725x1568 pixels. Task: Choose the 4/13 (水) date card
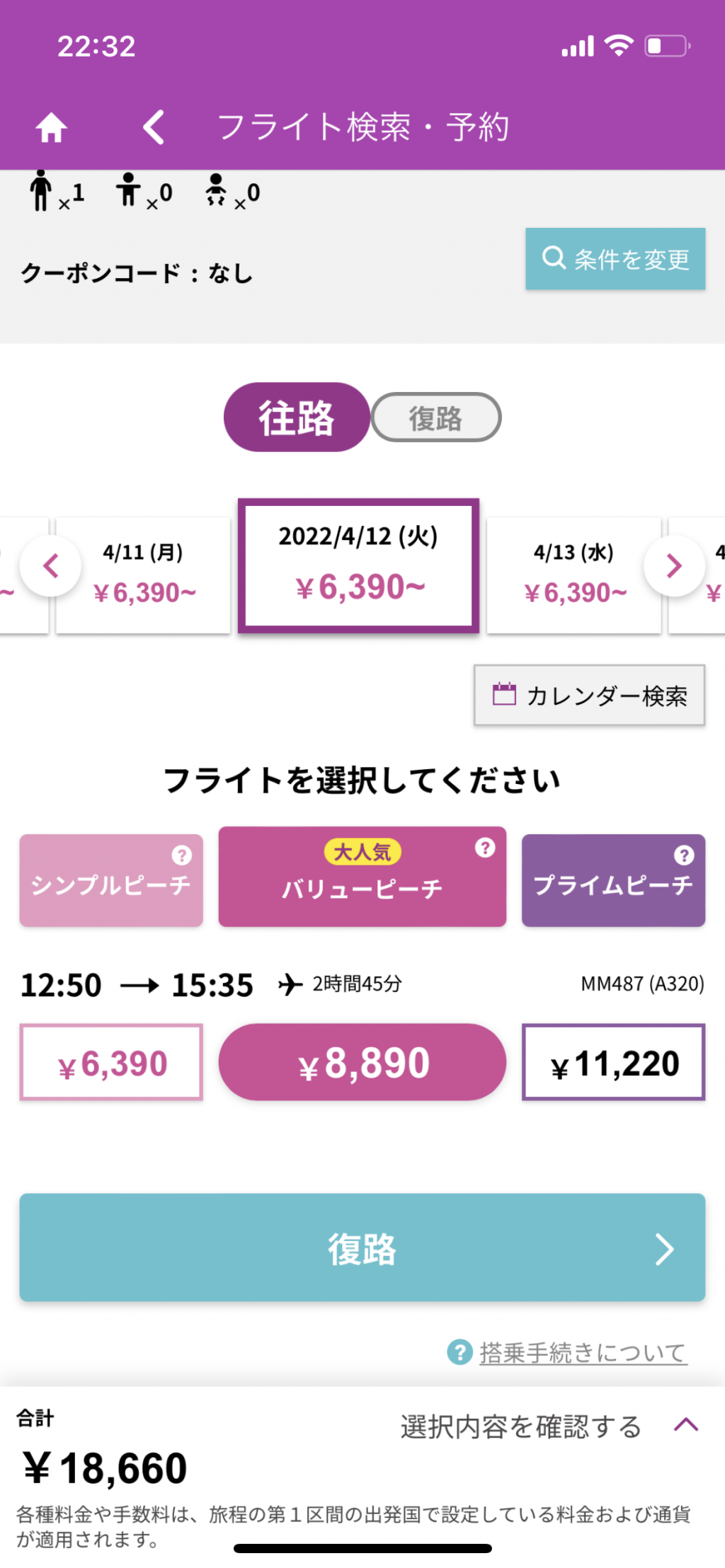click(574, 575)
